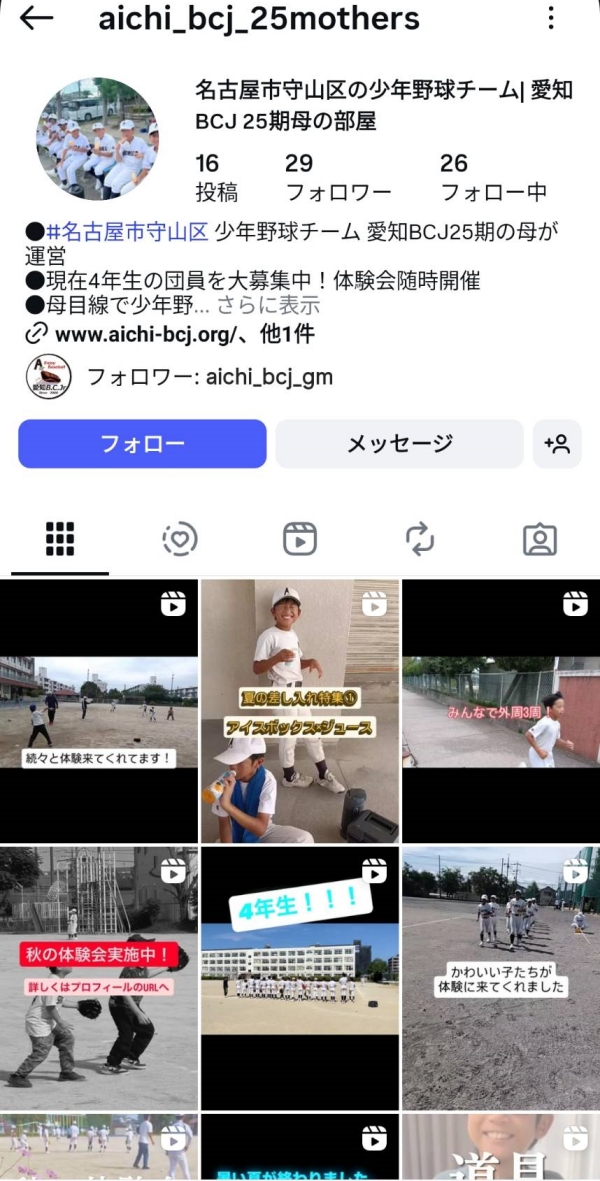Switch to the tagged photos tab
This screenshot has height=1181, width=600.
(540, 539)
